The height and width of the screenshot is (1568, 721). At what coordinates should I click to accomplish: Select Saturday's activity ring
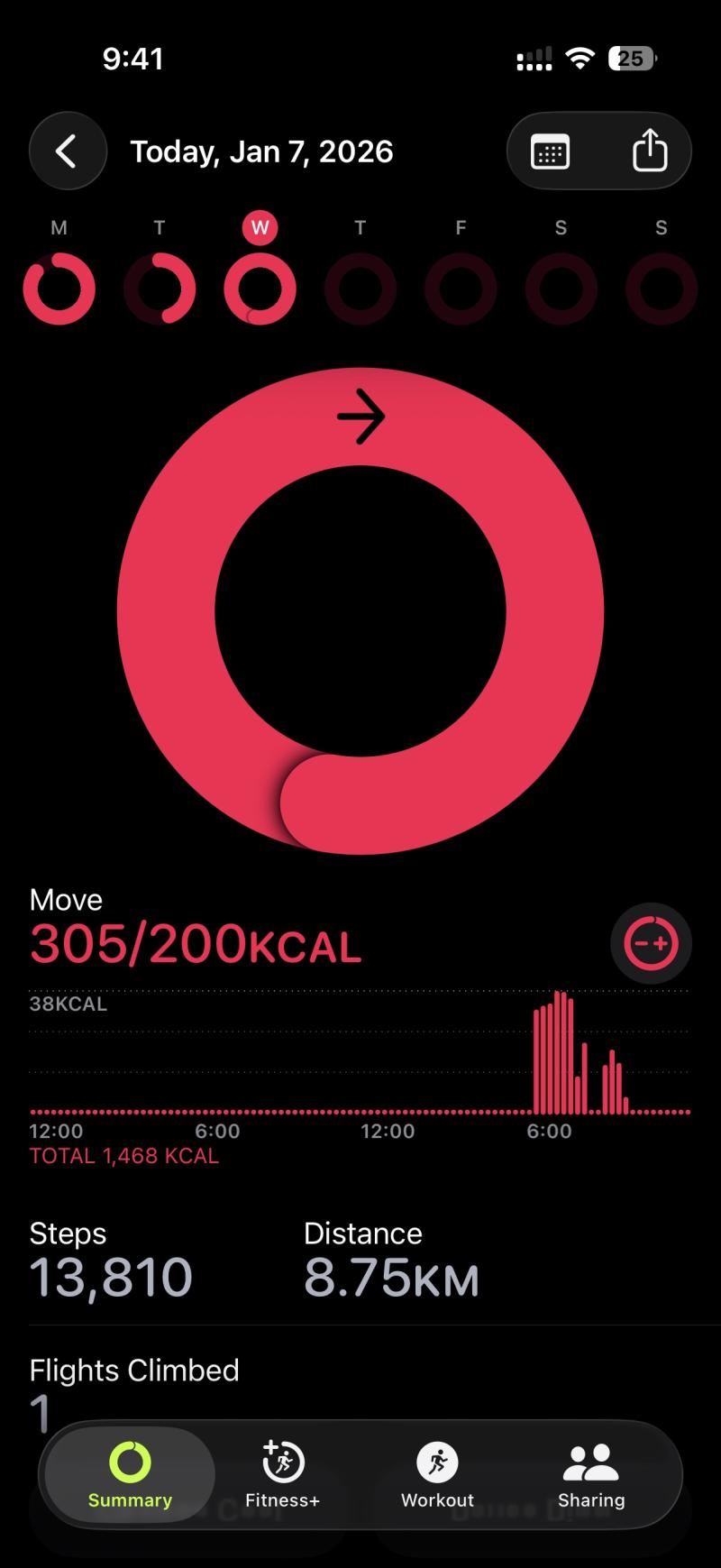pos(561,289)
